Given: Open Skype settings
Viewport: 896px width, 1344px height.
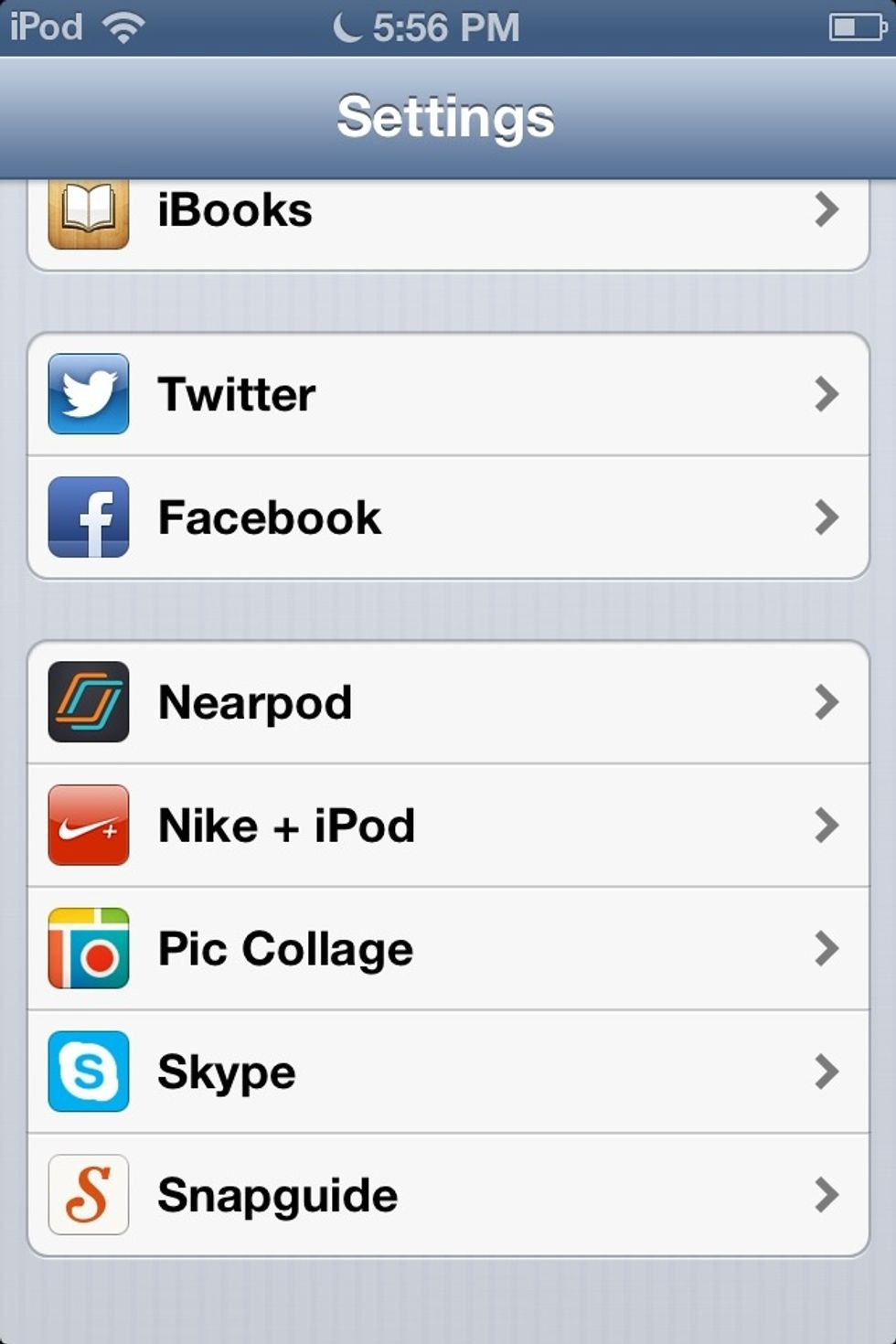Looking at the screenshot, I should pyautogui.click(x=448, y=1072).
